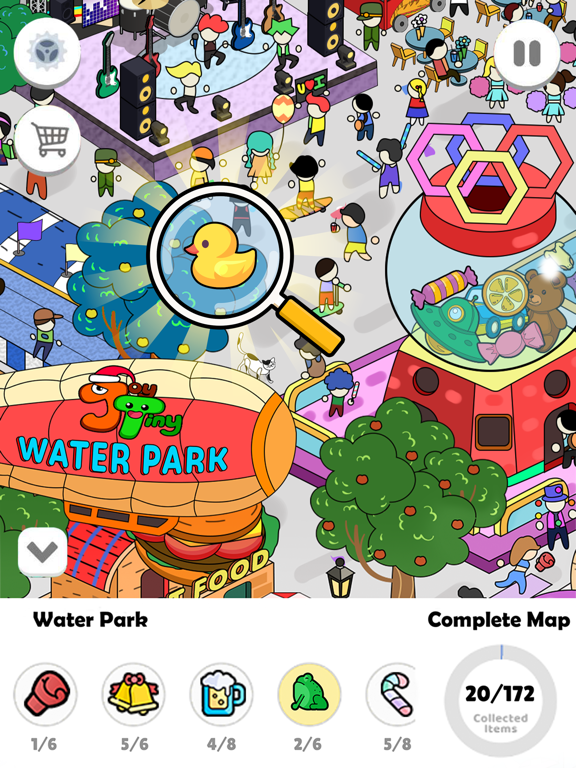Image resolution: width=576 pixels, height=768 pixels.
Task: Select the golden bells item
Action: pyautogui.click(x=133, y=694)
